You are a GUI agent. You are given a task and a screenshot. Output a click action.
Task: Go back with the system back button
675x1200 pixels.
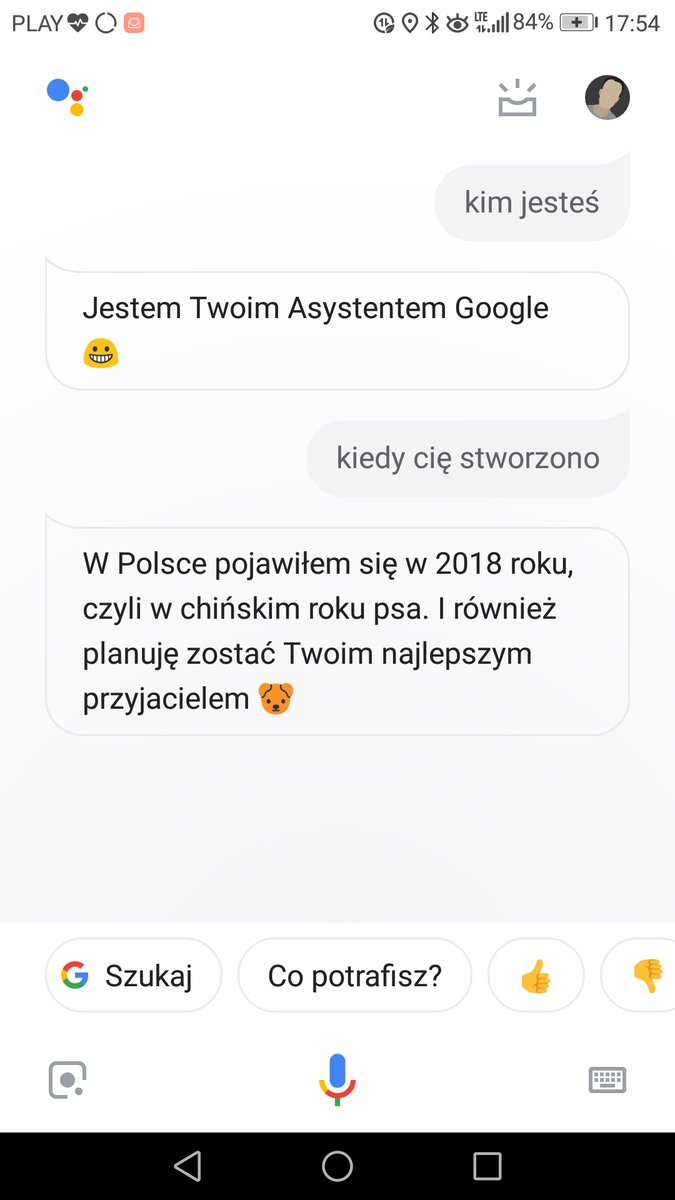(187, 1166)
